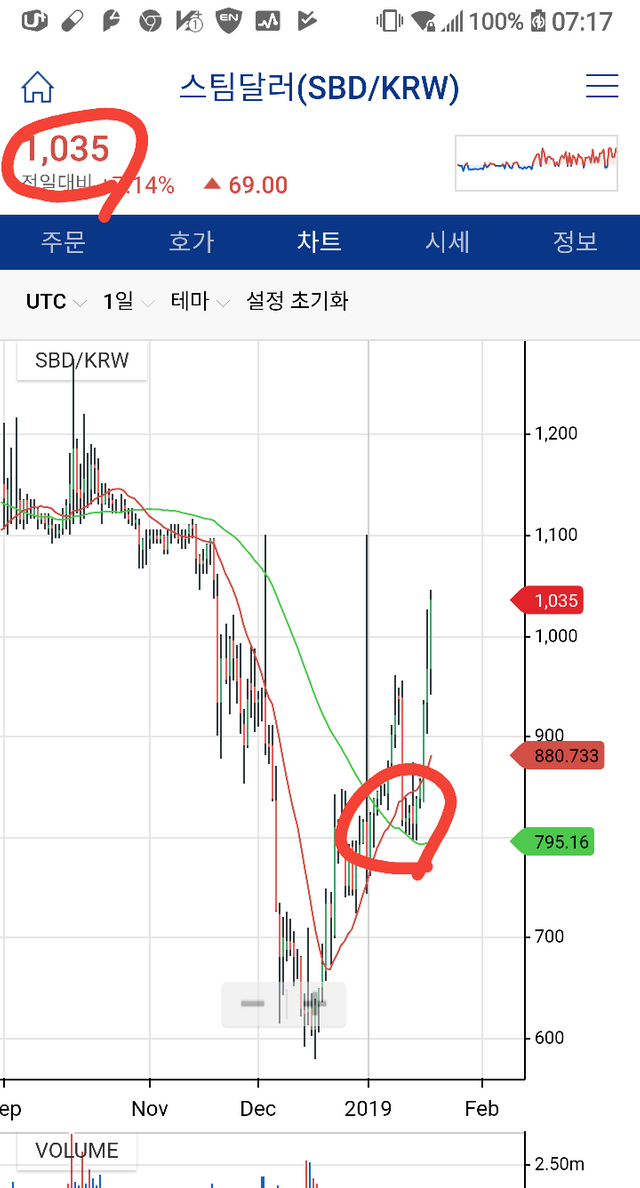Tap 설정 초기화 to reset settings

297,301
